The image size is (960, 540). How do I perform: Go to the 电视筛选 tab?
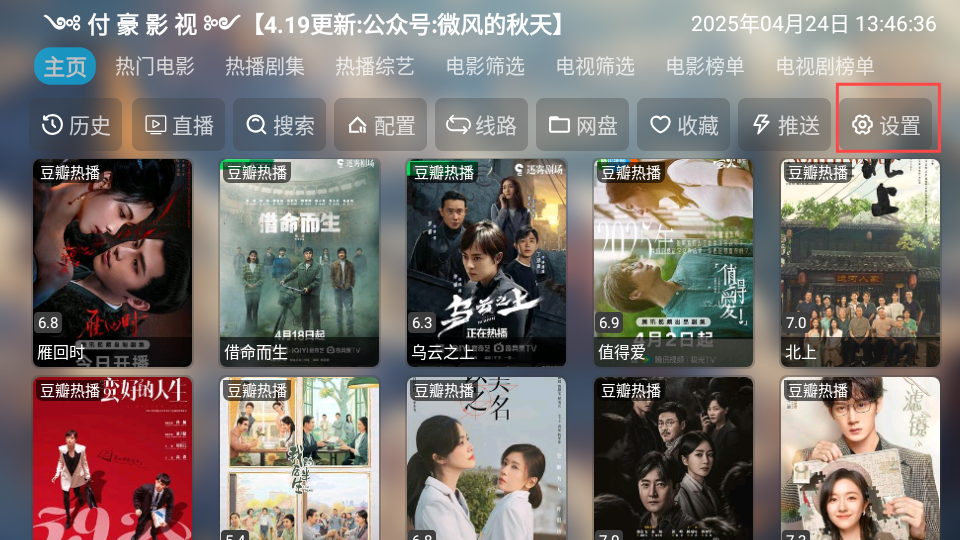click(x=595, y=67)
